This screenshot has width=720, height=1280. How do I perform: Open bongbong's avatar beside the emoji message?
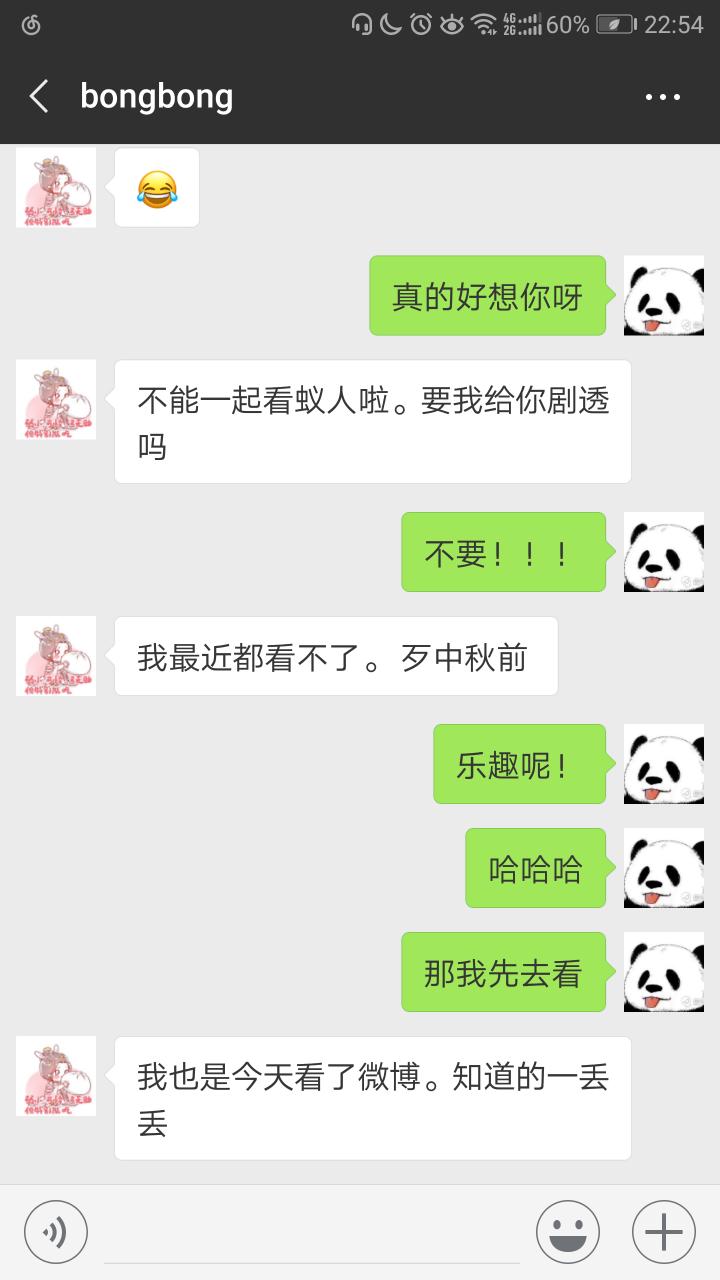[56, 188]
